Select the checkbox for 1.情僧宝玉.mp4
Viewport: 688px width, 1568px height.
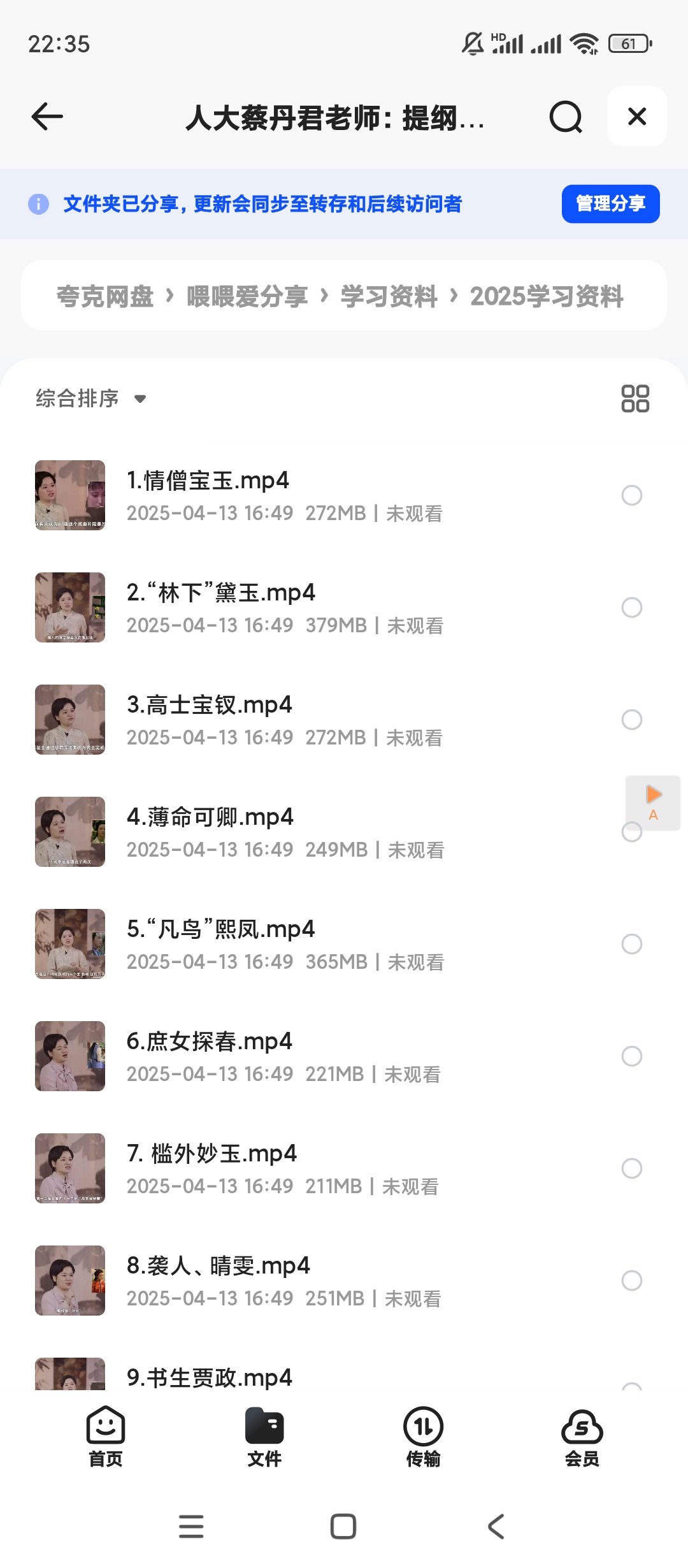[632, 495]
